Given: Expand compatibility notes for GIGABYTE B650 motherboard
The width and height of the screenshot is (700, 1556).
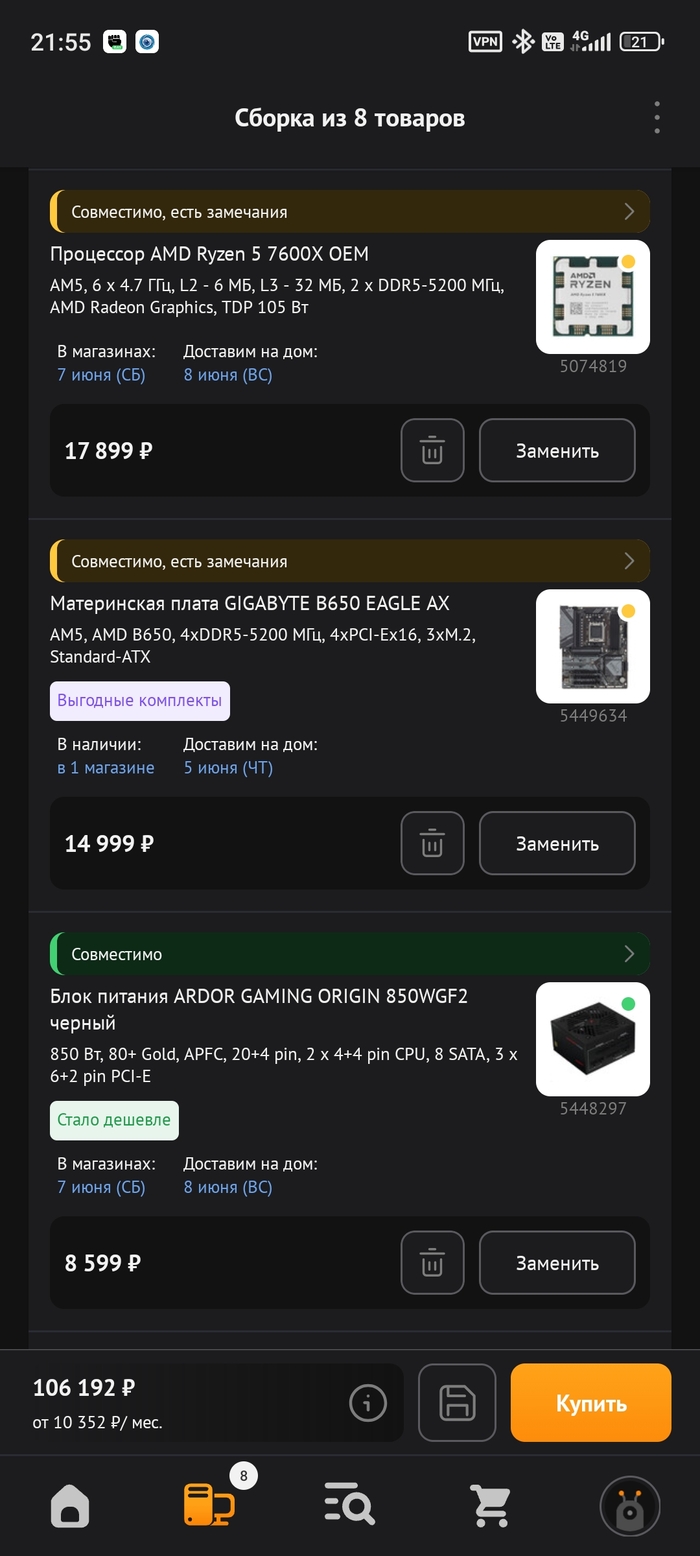Looking at the screenshot, I should pos(350,561).
